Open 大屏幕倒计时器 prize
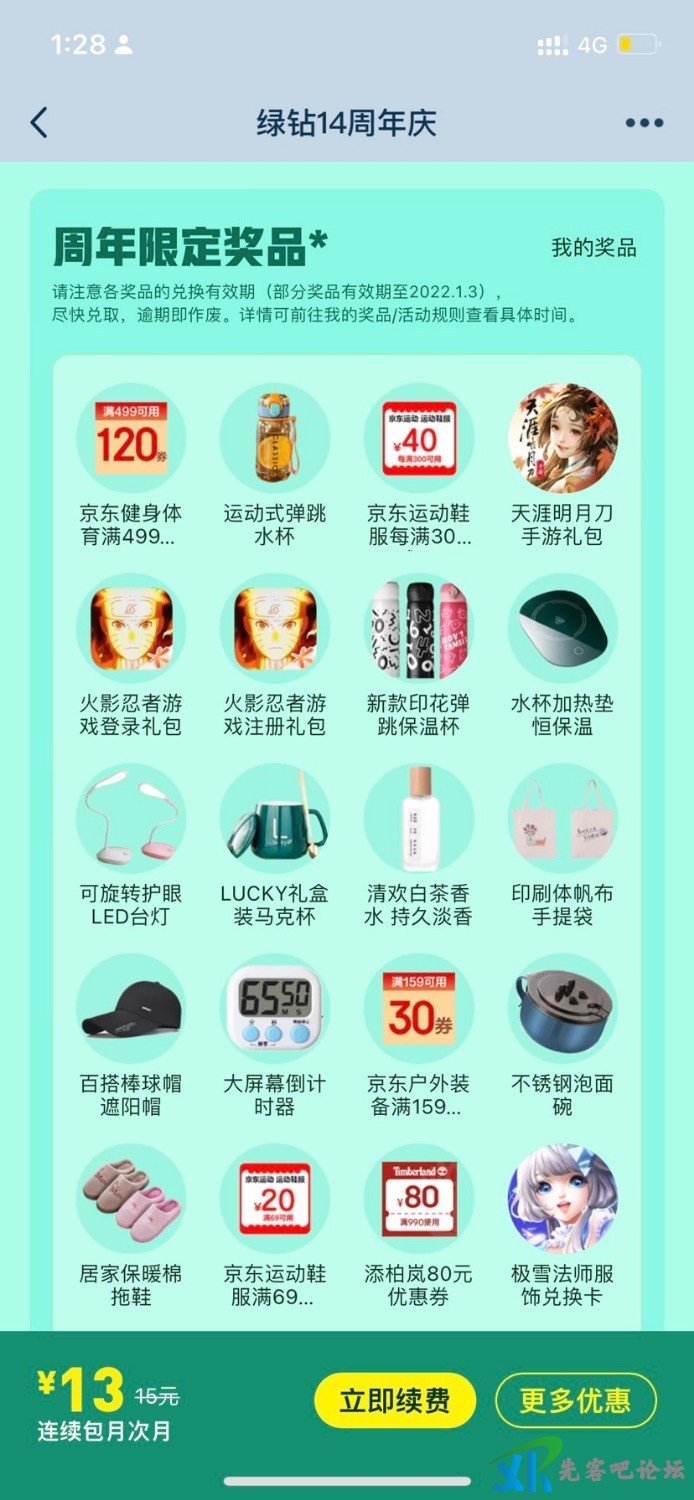The height and width of the screenshot is (1500, 694). tap(275, 1010)
